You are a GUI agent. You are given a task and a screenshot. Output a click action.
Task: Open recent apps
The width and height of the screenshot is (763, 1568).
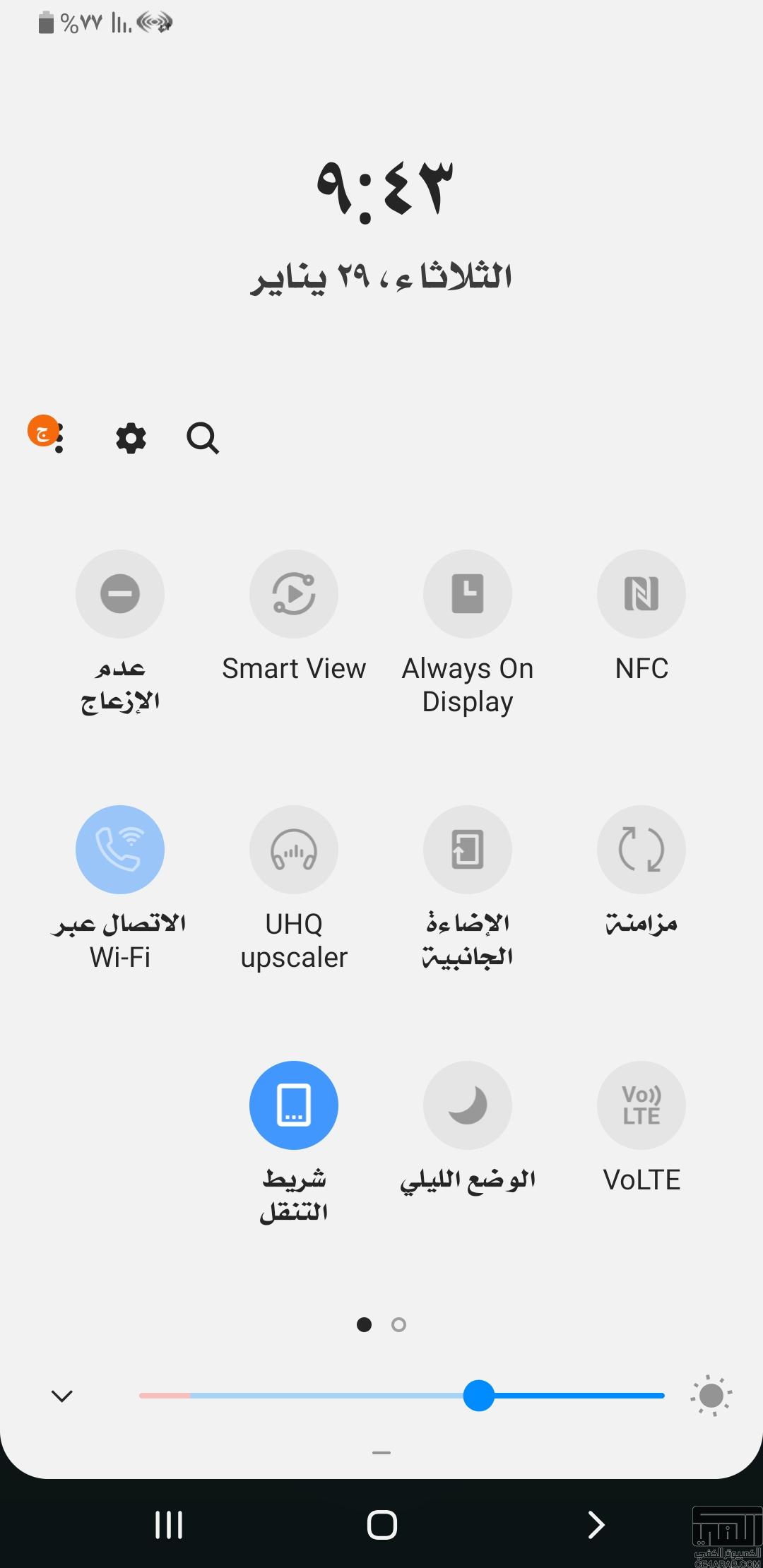(169, 1524)
